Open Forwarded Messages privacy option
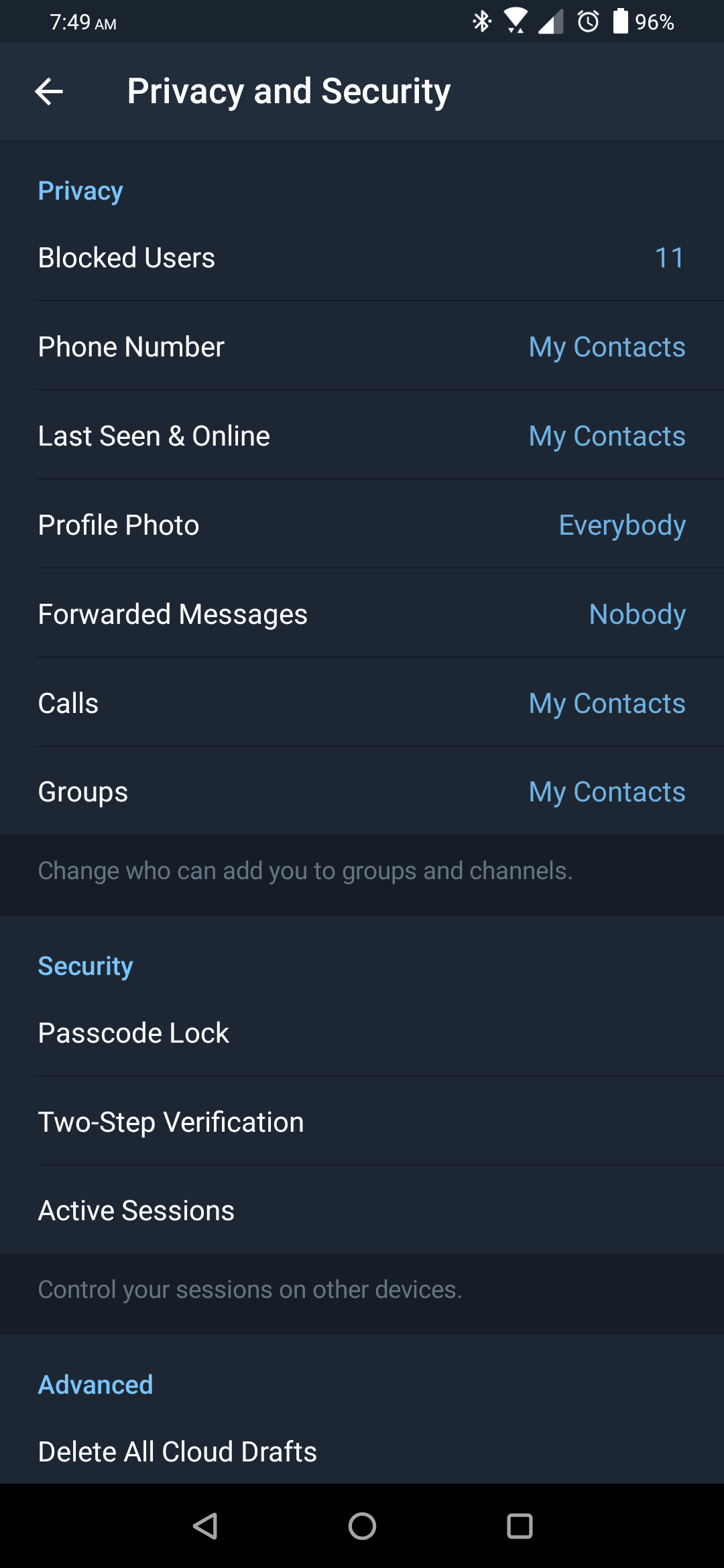The image size is (724, 1568). coord(362,614)
